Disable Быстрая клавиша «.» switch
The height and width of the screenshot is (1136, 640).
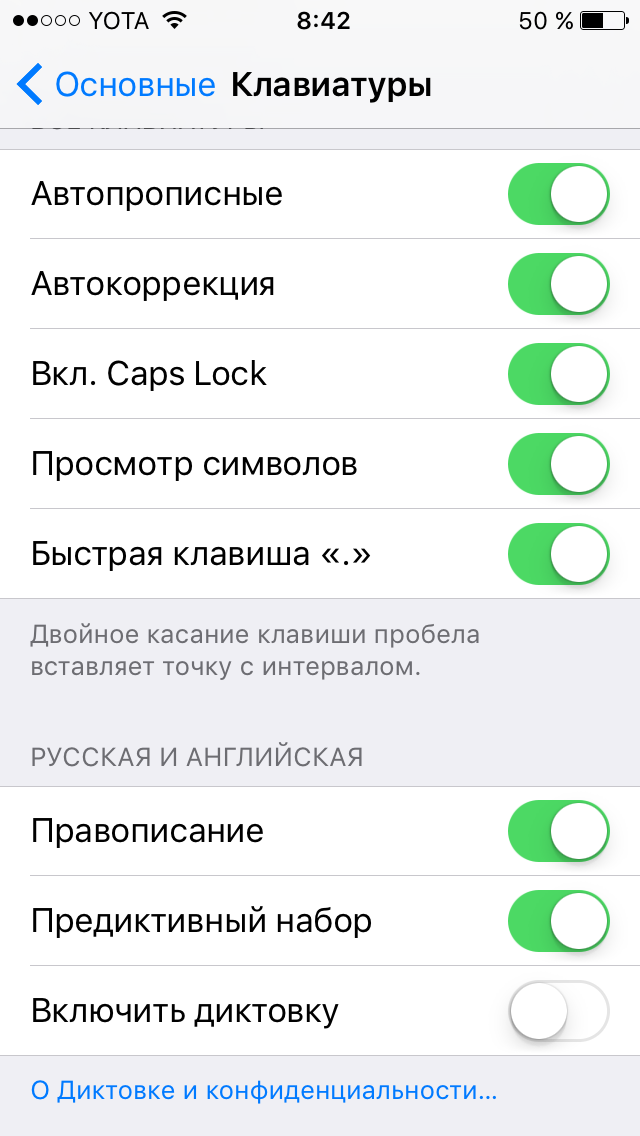(559, 554)
